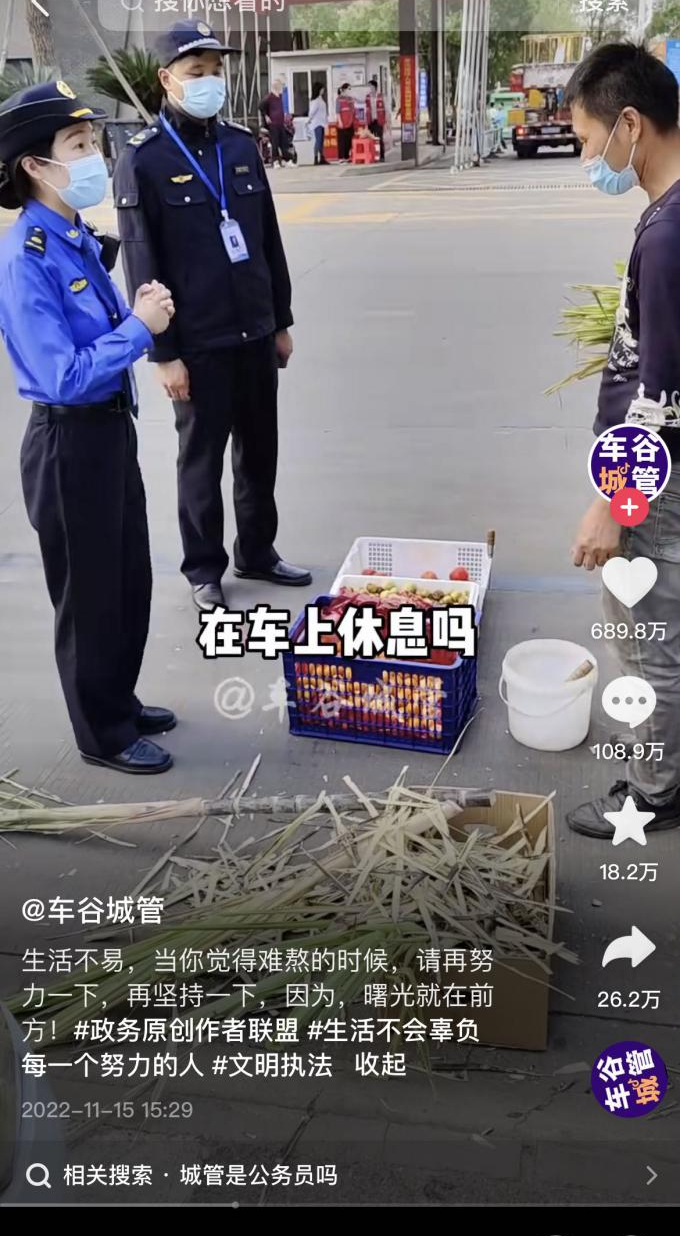Tap the 搜索 button
The height and width of the screenshot is (1236, 680).
[603, 8]
